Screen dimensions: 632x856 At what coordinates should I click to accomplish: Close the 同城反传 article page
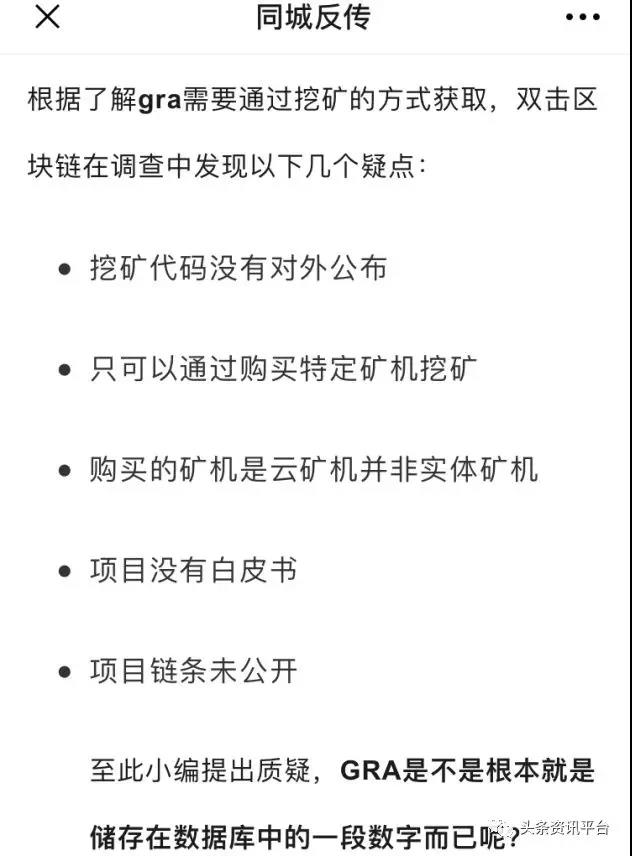pyautogui.click(x=47, y=18)
